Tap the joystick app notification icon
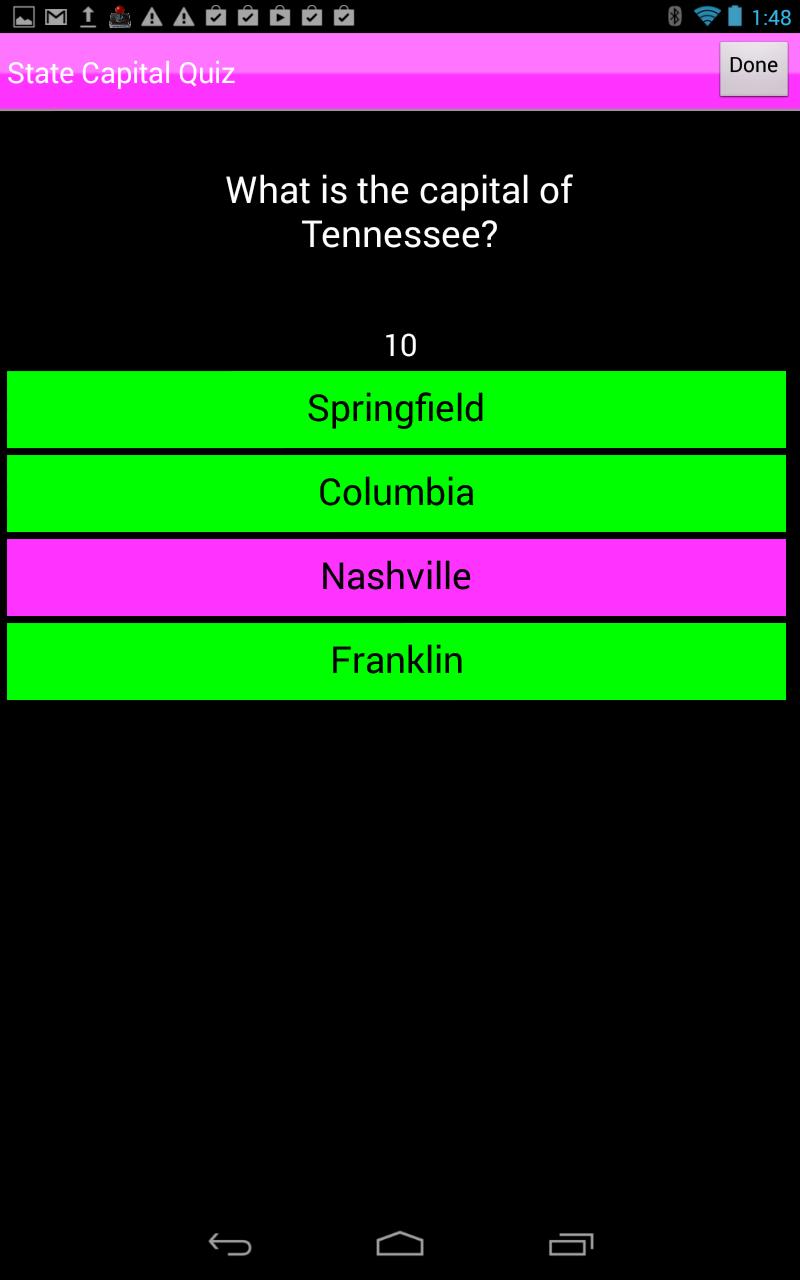 pyautogui.click(x=120, y=15)
